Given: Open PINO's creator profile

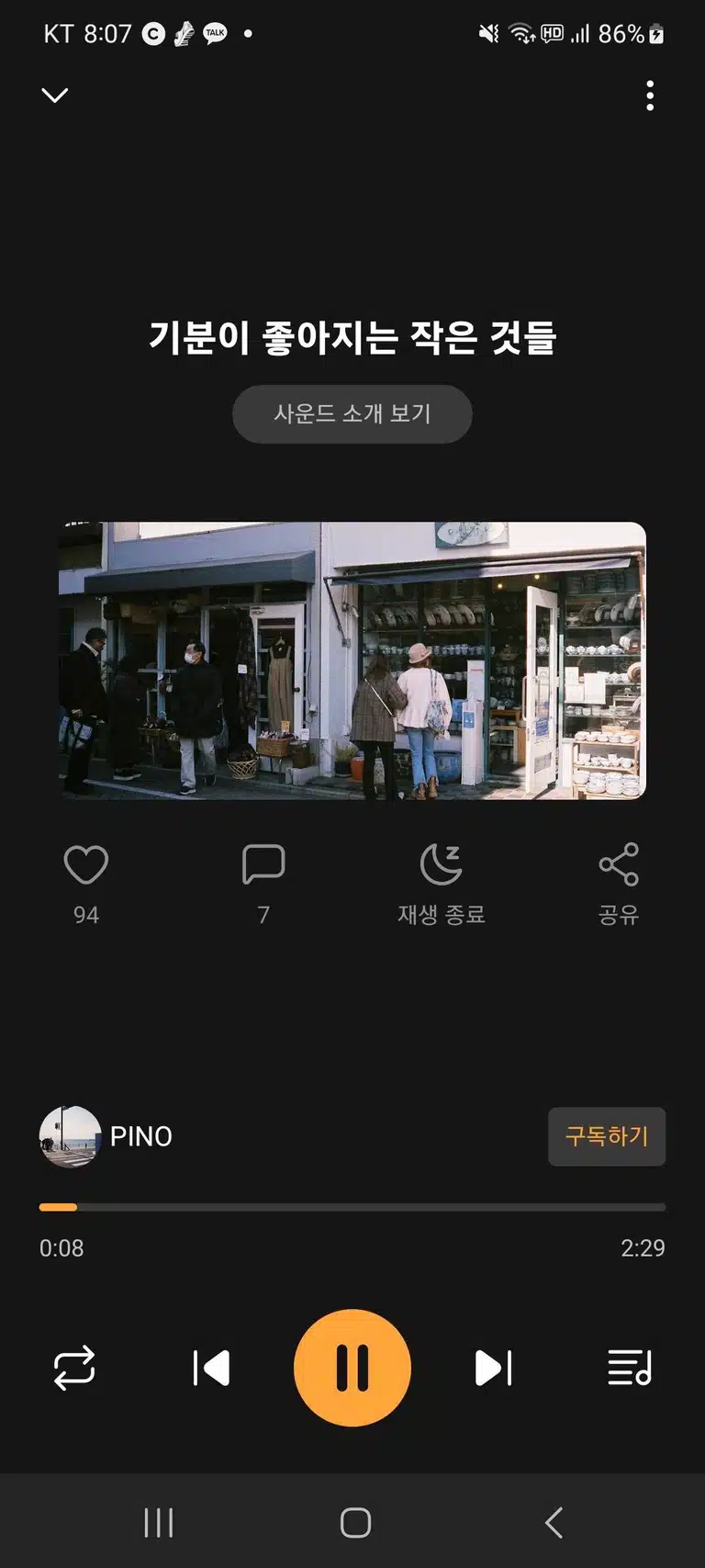Looking at the screenshot, I should (106, 1136).
